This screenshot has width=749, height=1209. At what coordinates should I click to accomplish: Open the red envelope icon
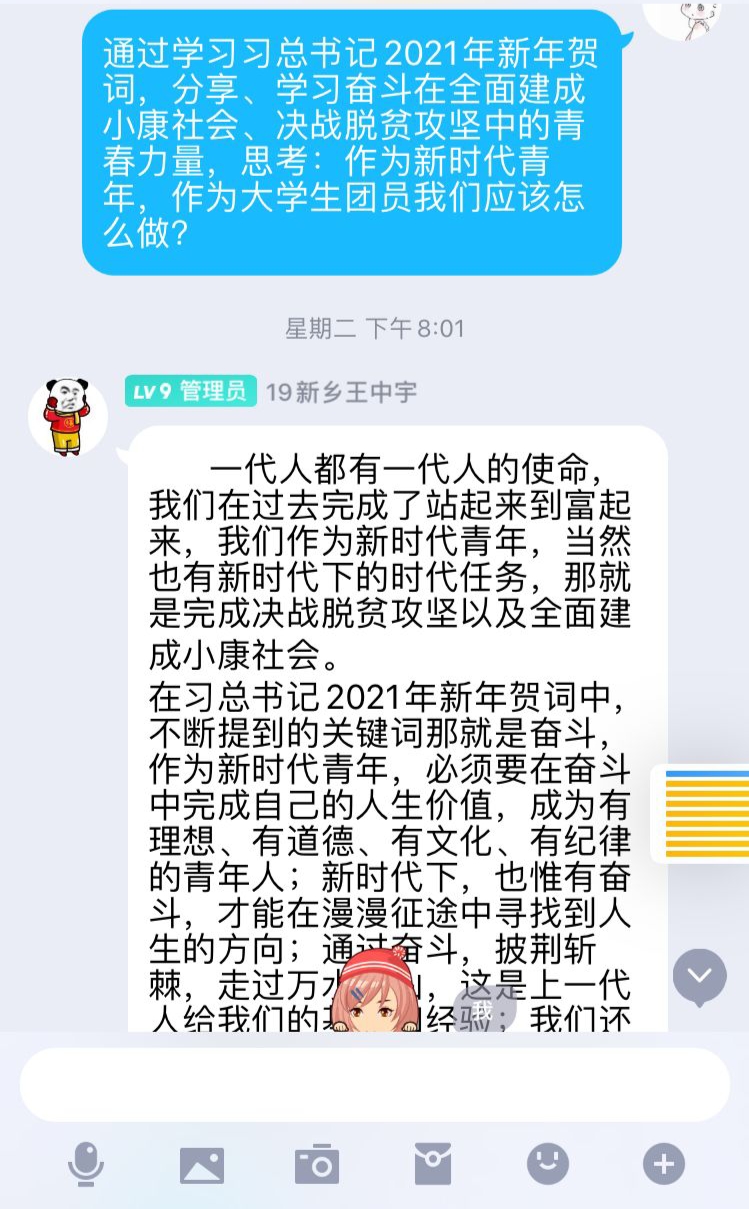[x=433, y=1165]
